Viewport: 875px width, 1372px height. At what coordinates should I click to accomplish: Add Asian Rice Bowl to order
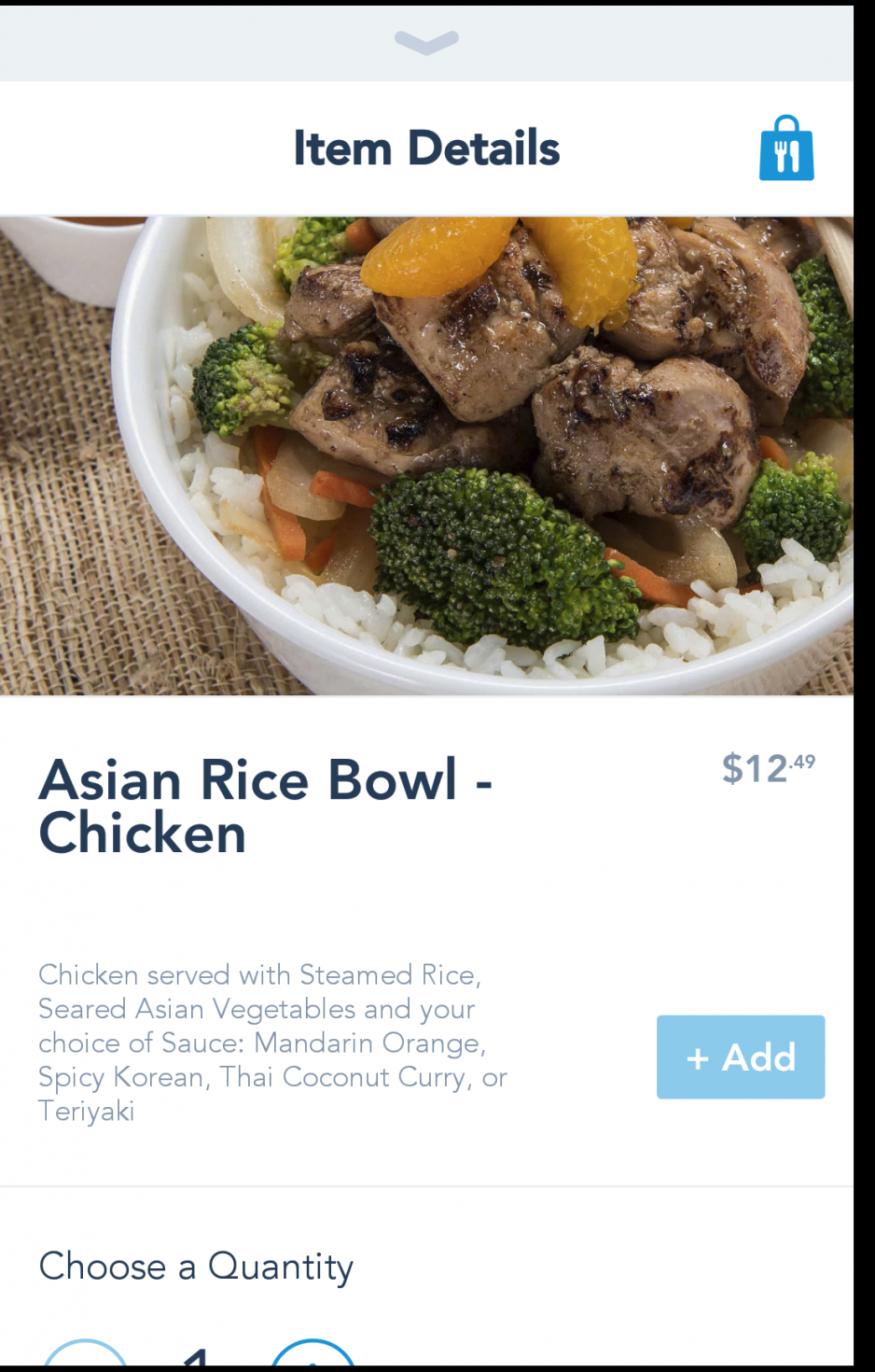[x=740, y=1057]
